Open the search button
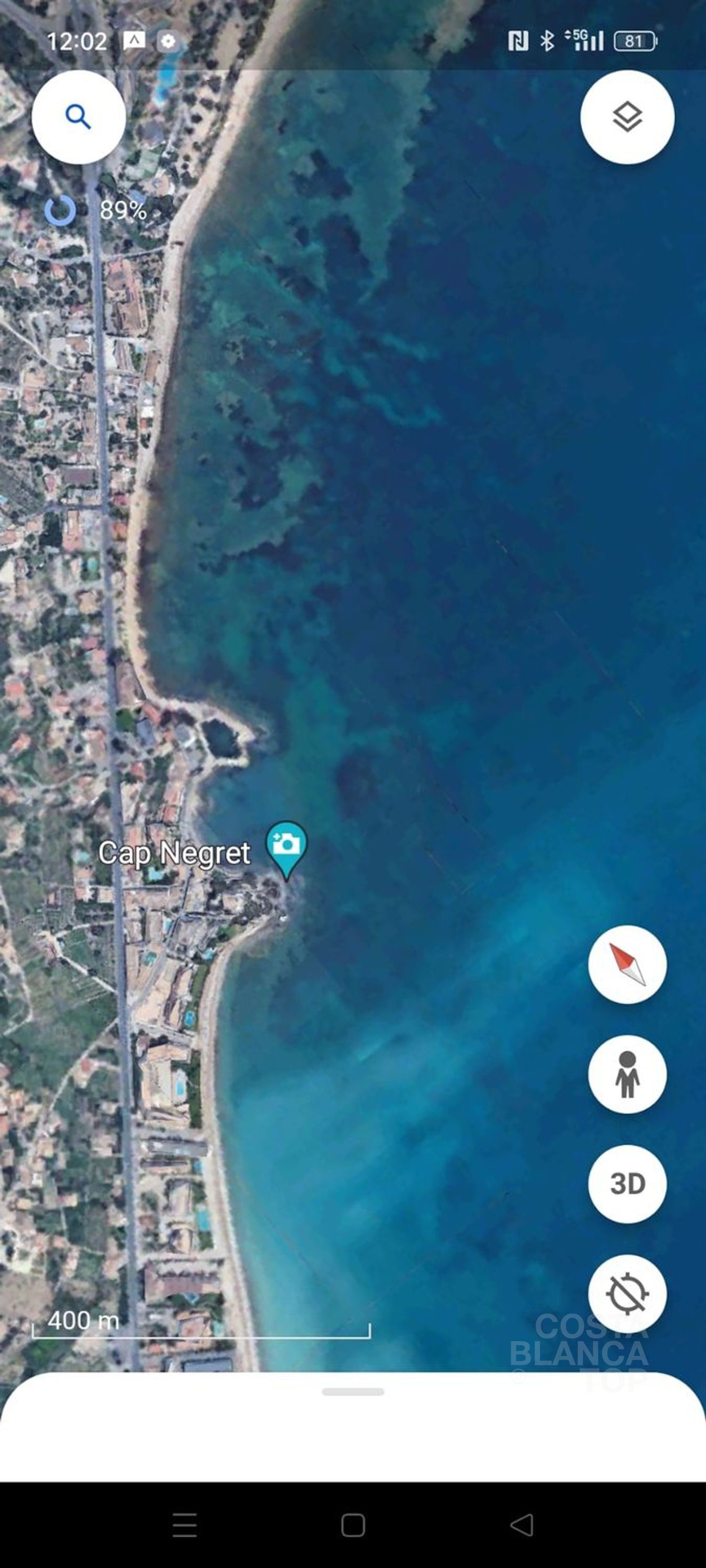706x1568 pixels. tap(79, 117)
